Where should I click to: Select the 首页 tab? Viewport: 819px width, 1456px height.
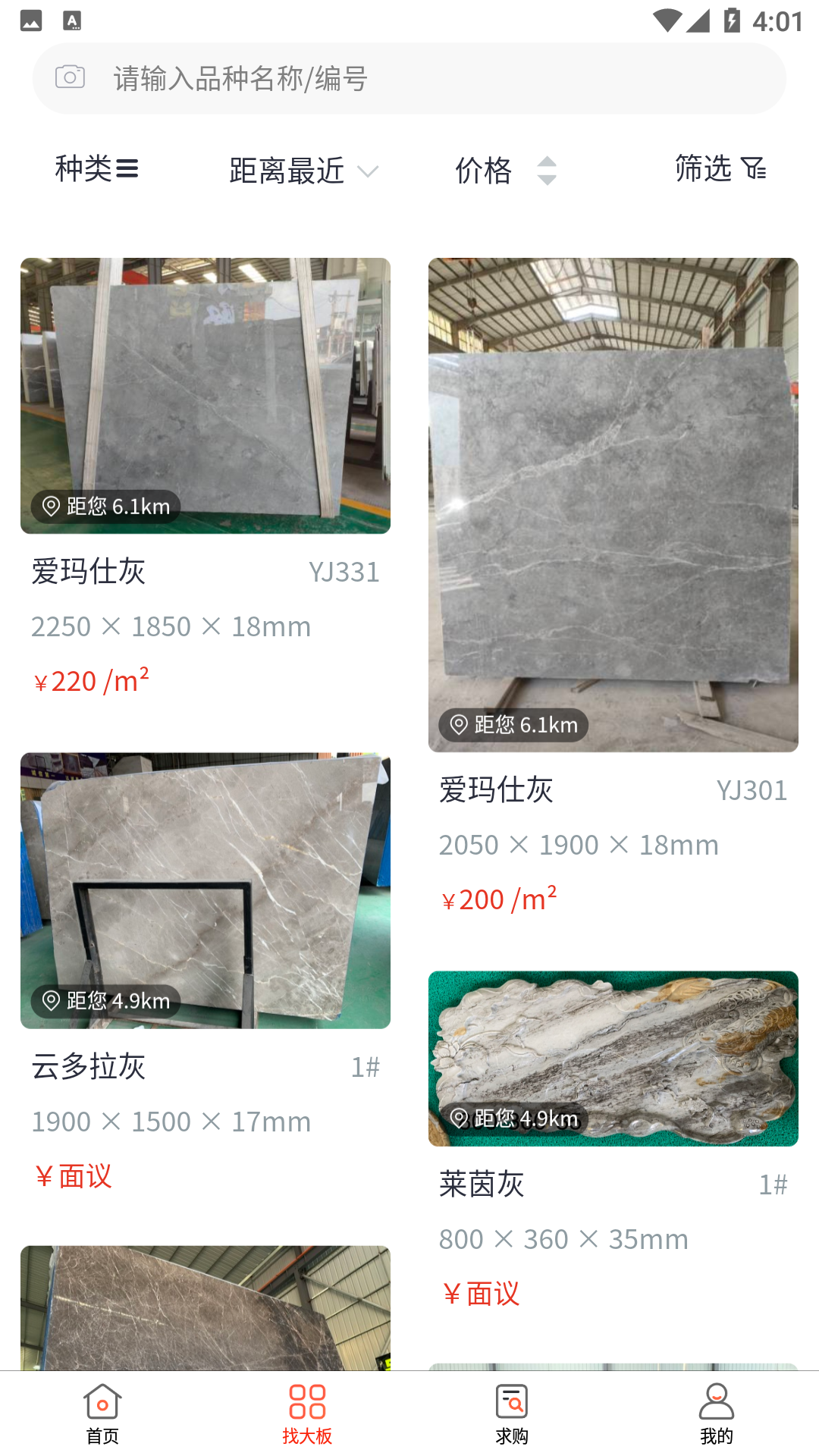point(102,1418)
